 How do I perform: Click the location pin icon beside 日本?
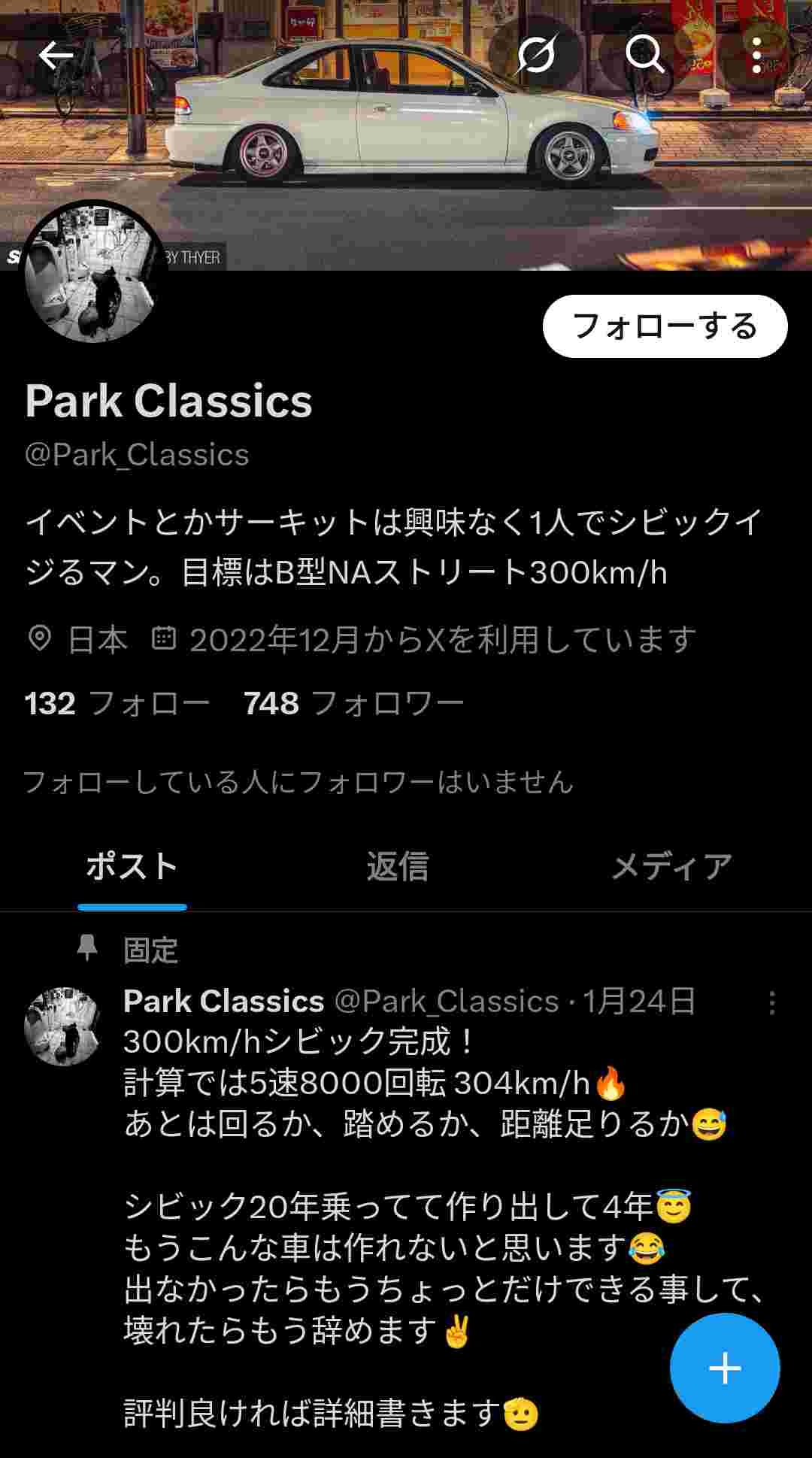click(43, 638)
